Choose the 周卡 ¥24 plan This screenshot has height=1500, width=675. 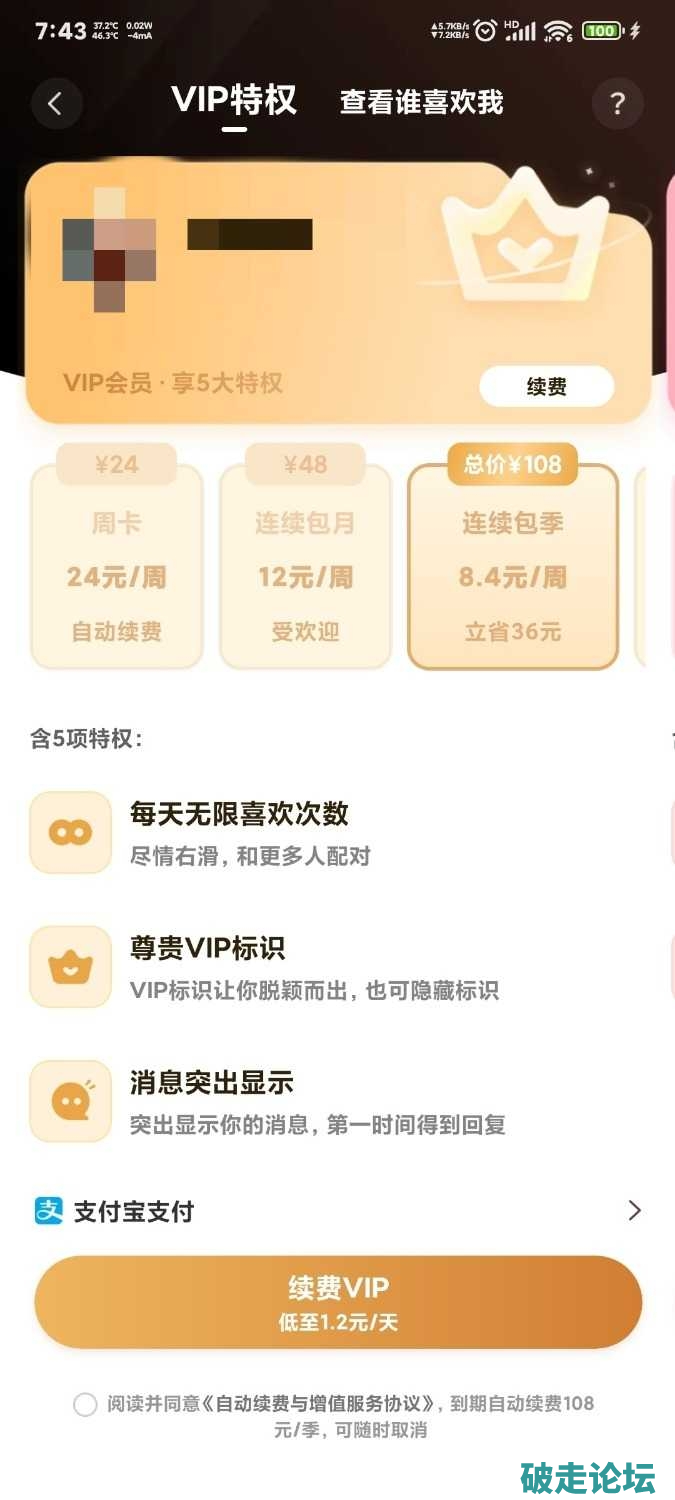pyautogui.click(x=117, y=567)
